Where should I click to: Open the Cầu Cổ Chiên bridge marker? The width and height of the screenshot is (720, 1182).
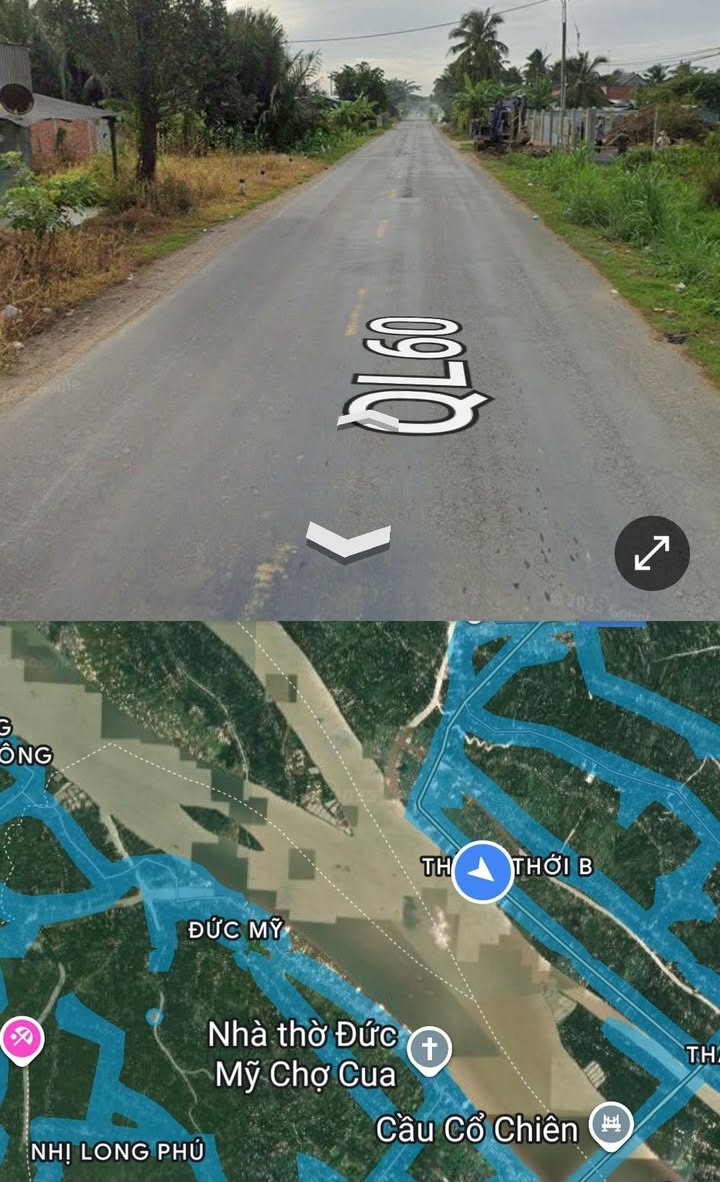coord(610,1125)
